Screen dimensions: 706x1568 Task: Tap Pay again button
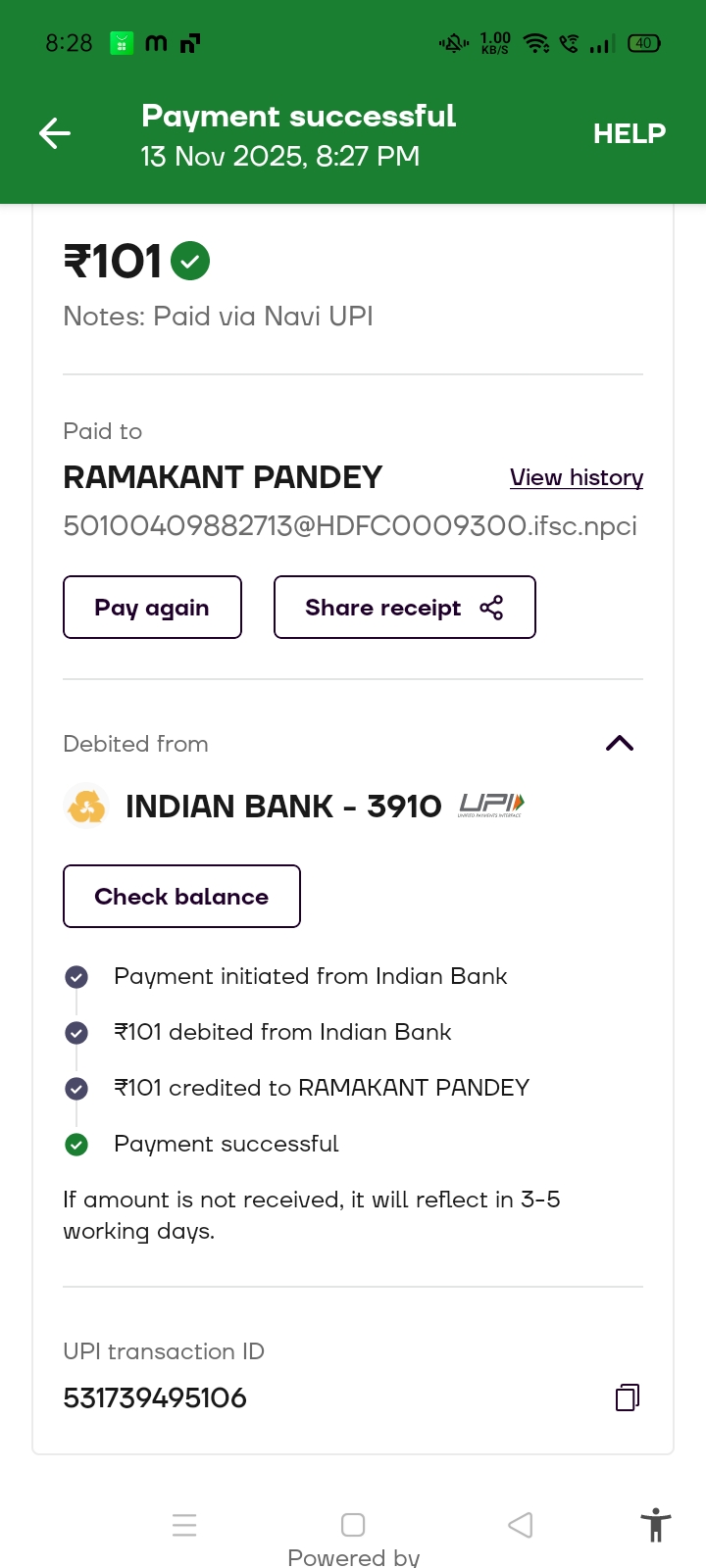[x=152, y=608]
